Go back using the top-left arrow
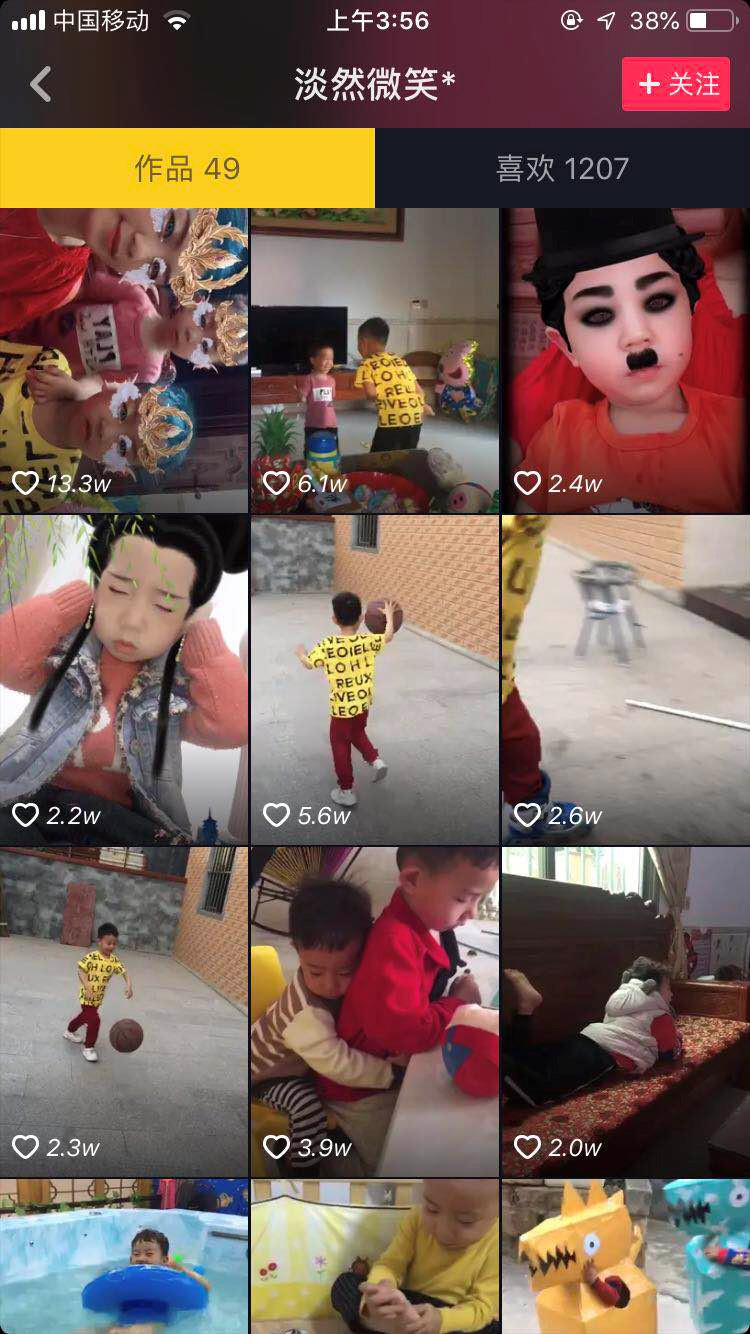 point(40,85)
